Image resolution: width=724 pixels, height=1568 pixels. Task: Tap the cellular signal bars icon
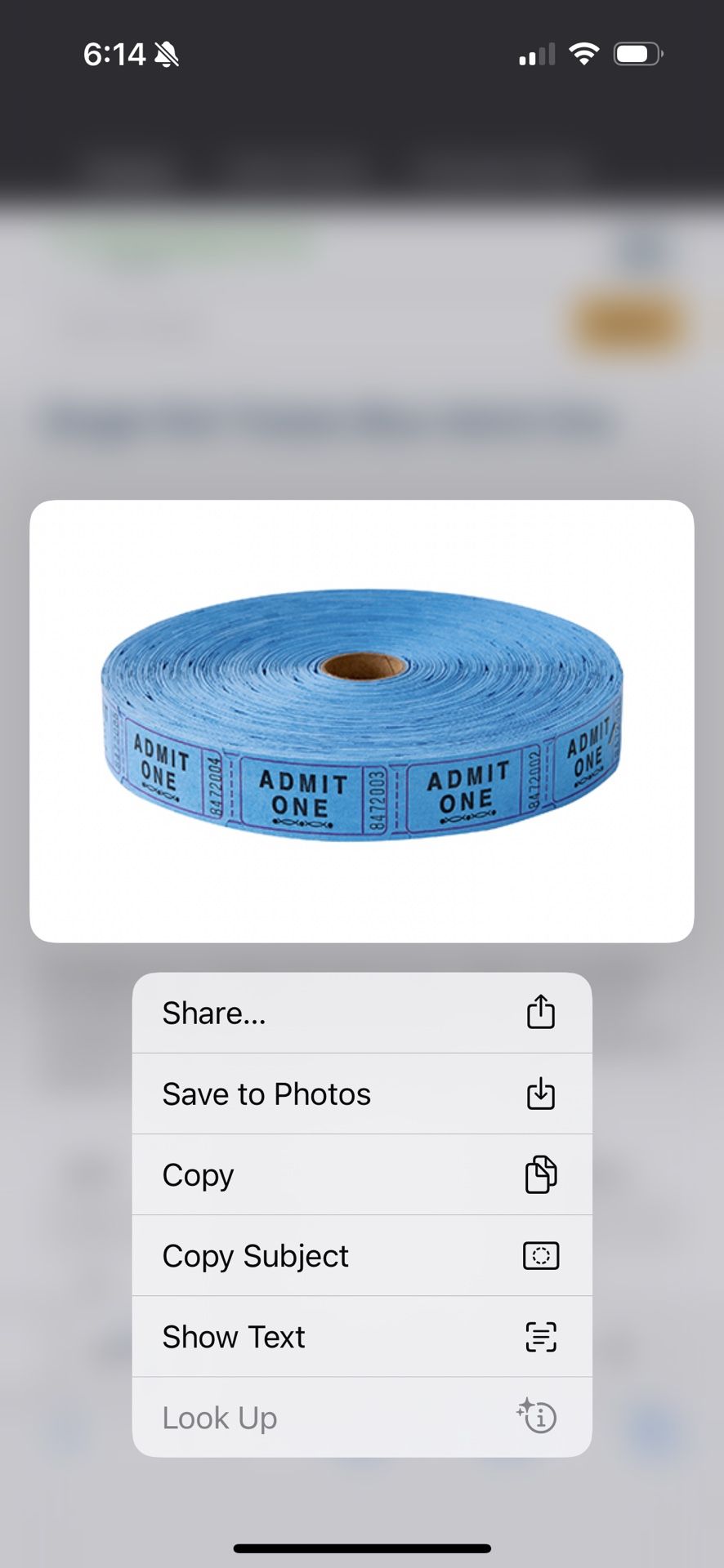click(x=536, y=52)
